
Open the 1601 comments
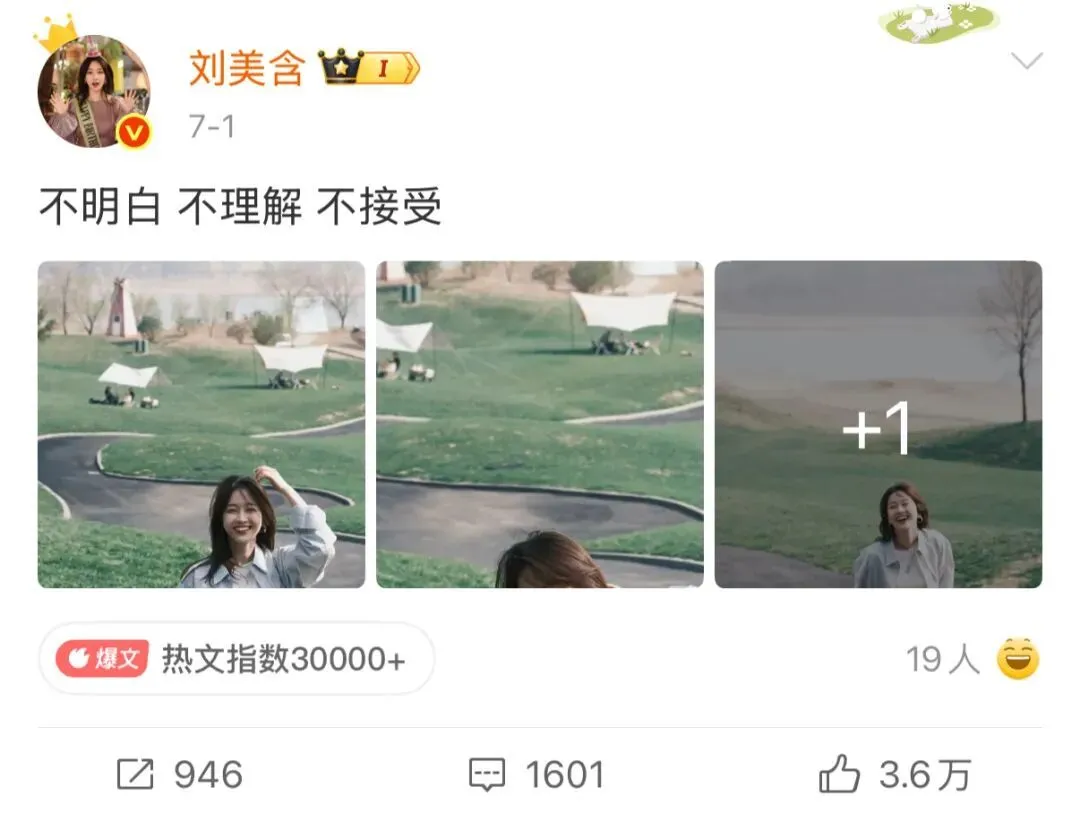pyautogui.click(x=537, y=775)
